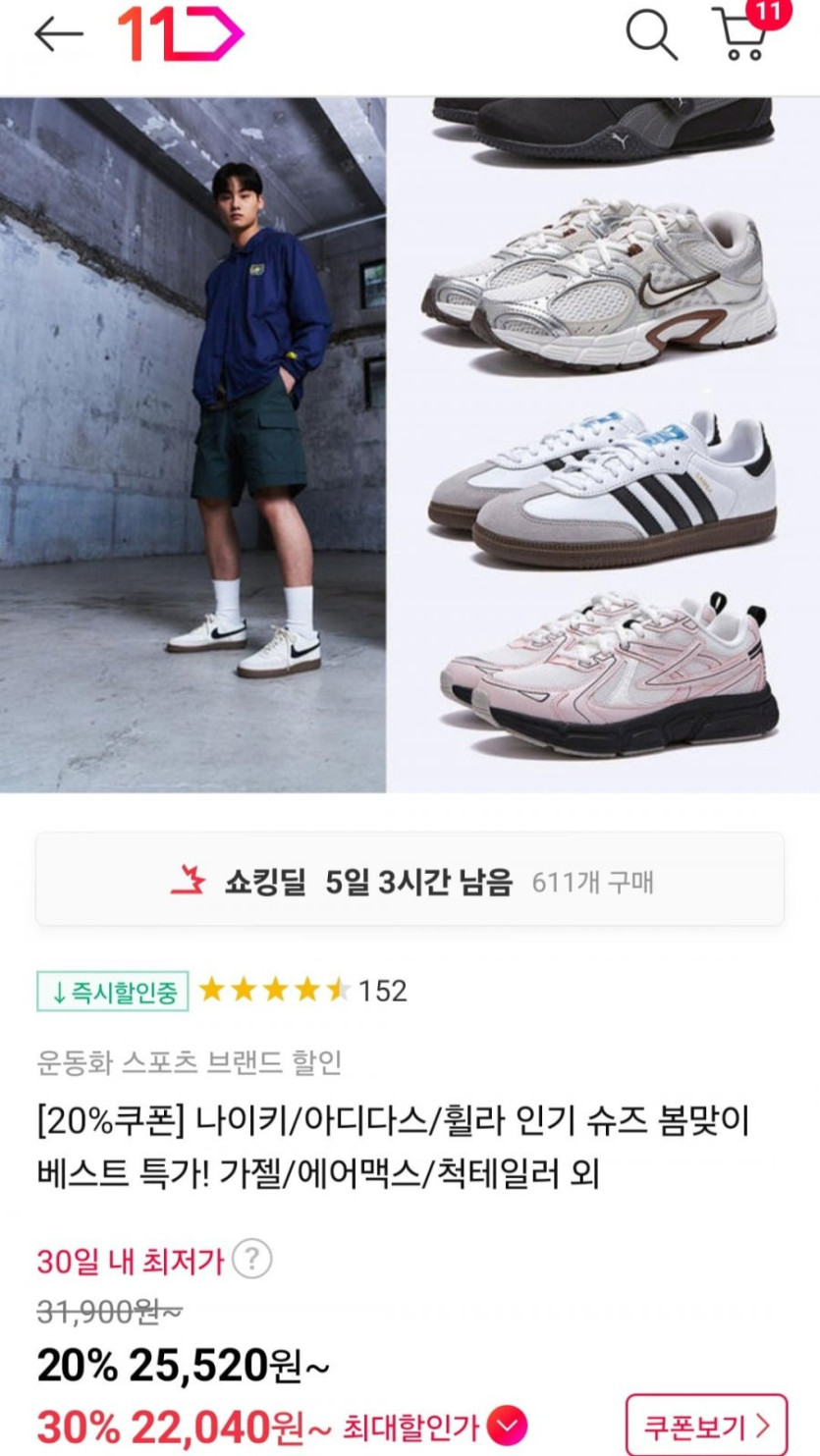The height and width of the screenshot is (1456, 820).
Task: Open the search magnifier
Action: point(652,34)
